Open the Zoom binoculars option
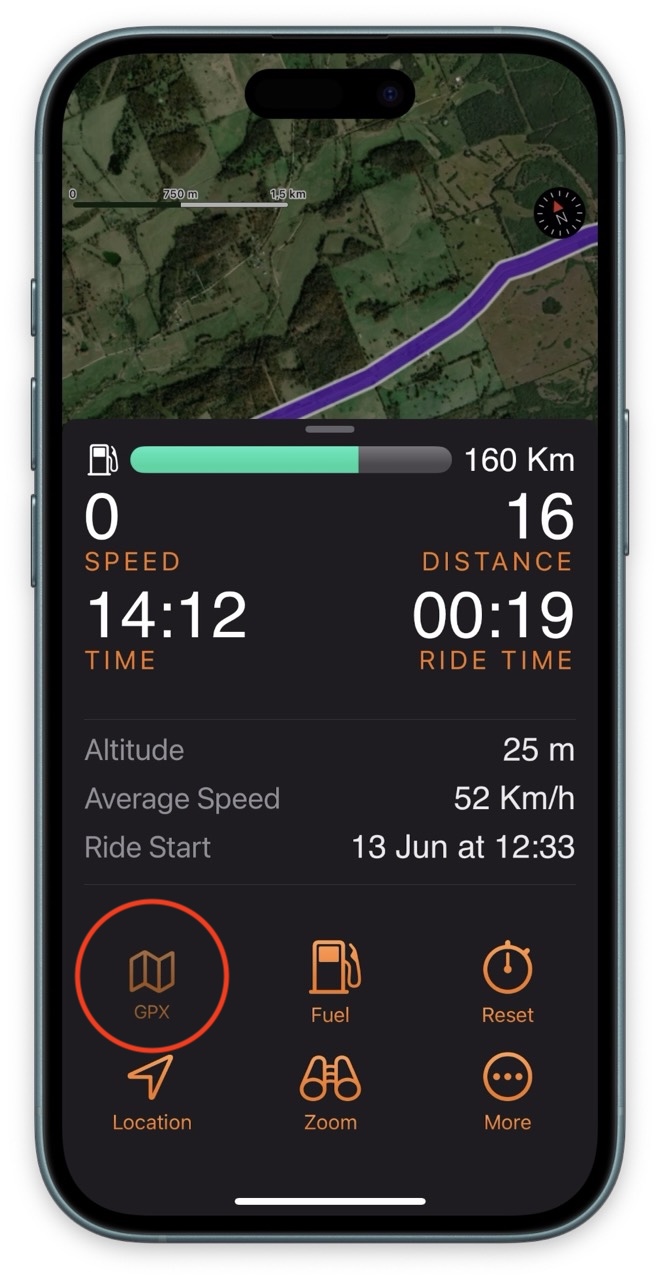This screenshot has height=1280, width=660. coord(331,1091)
